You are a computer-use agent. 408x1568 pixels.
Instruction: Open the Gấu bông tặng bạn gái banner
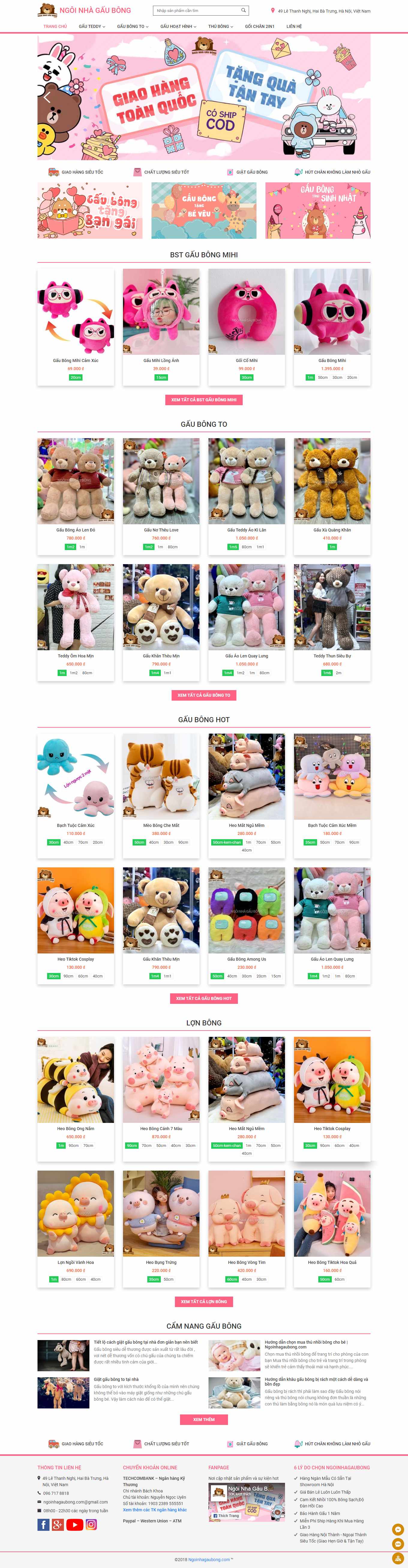[90, 211]
